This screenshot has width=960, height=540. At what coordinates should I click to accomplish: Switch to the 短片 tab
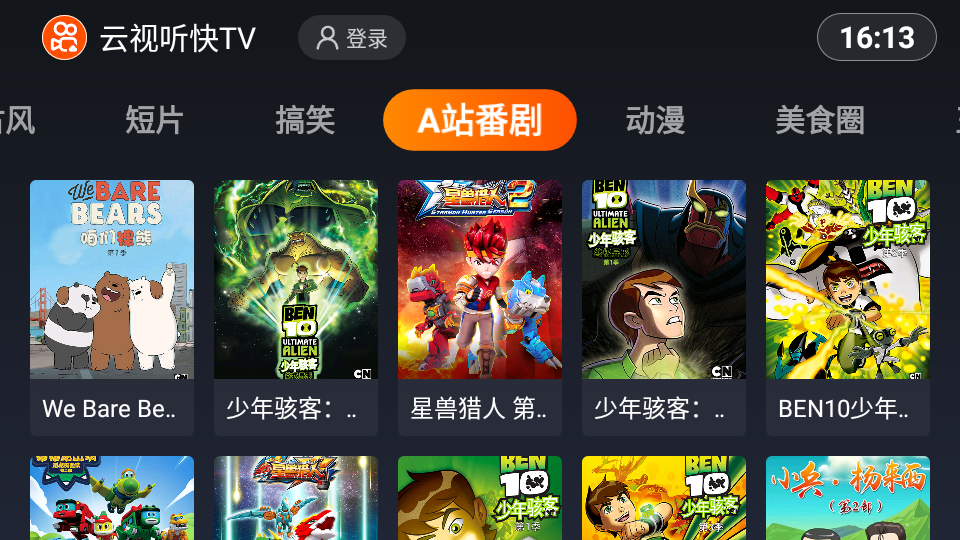pyautogui.click(x=154, y=120)
